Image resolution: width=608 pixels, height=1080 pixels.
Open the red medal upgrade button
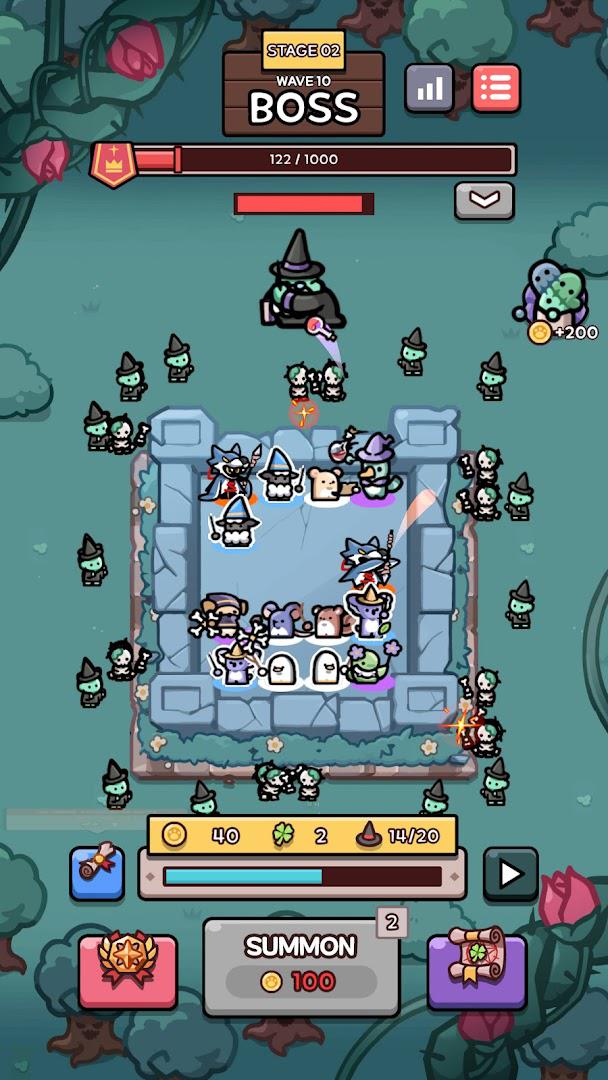128,971
